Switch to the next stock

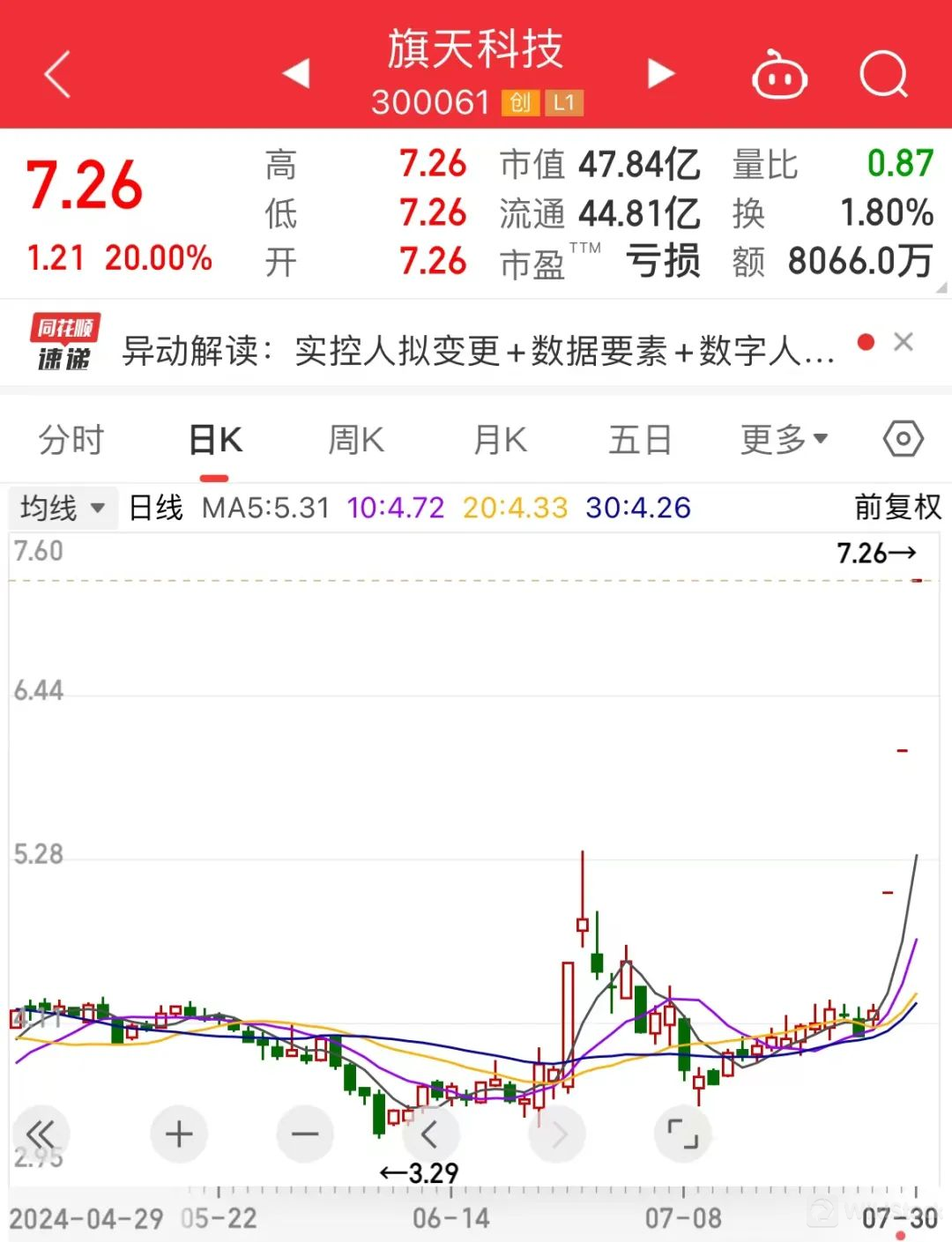[x=660, y=74]
